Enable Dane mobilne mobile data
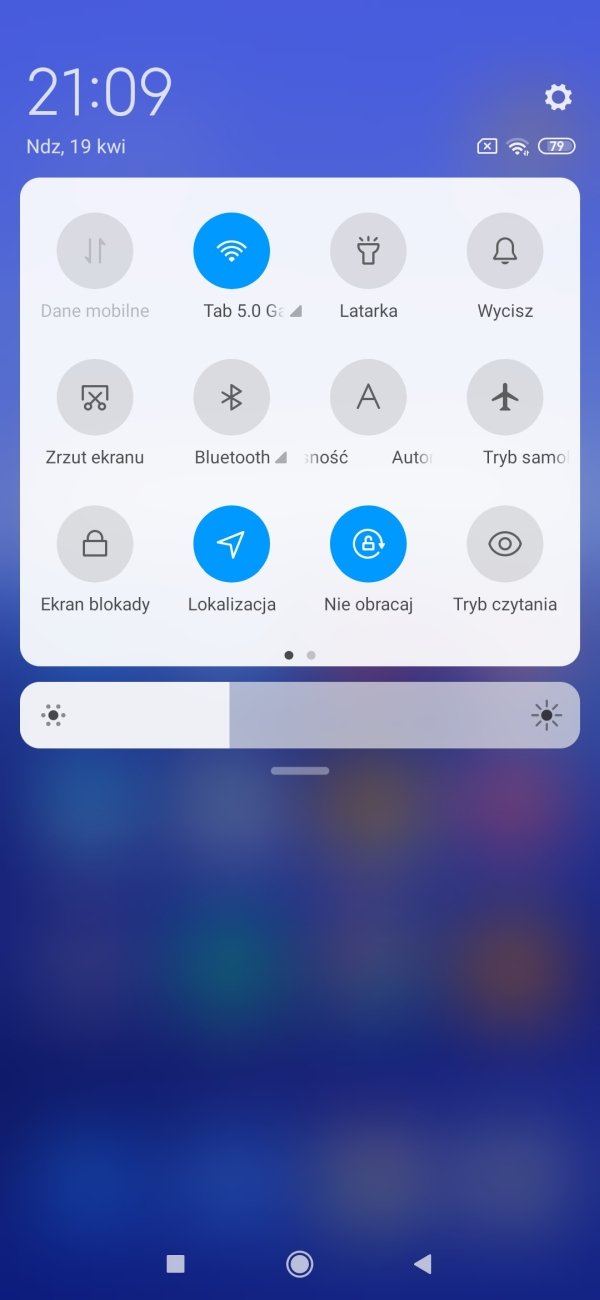Viewport: 600px width, 1300px height. [95, 251]
